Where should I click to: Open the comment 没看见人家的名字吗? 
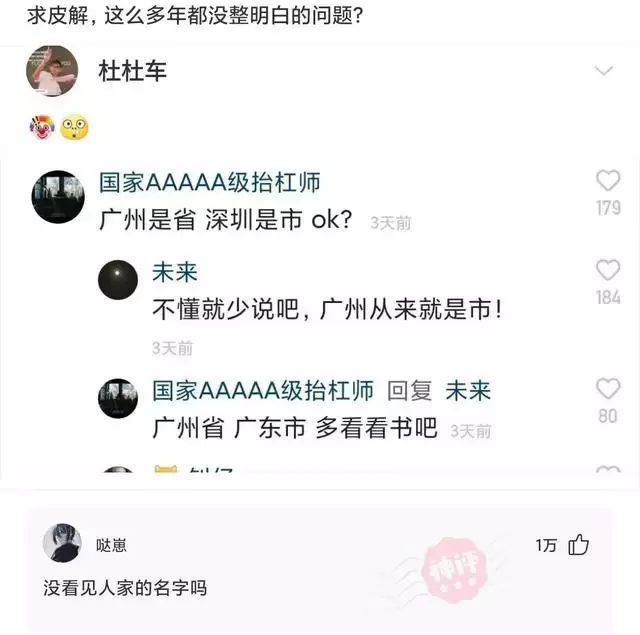tap(125, 588)
